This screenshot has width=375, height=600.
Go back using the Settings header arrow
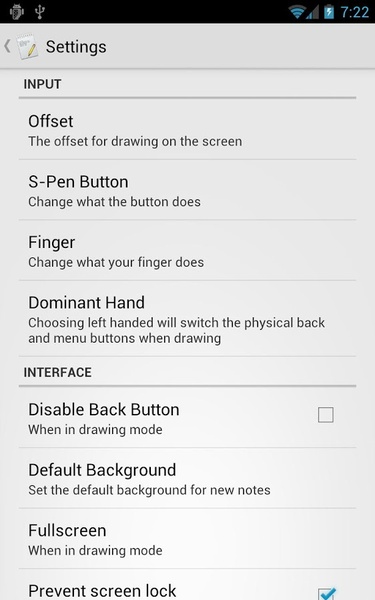click(x=8, y=46)
